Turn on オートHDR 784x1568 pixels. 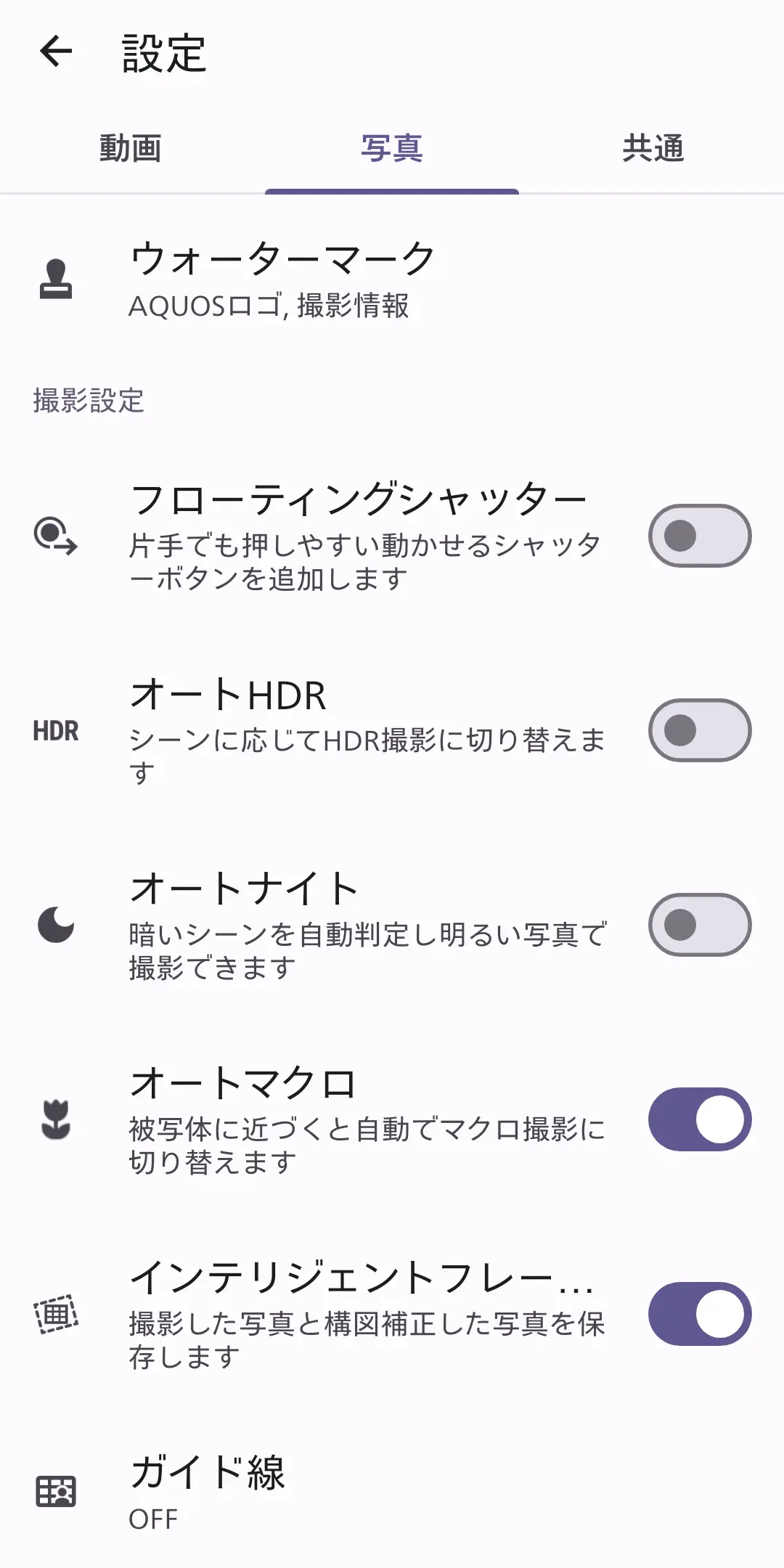coord(698,731)
